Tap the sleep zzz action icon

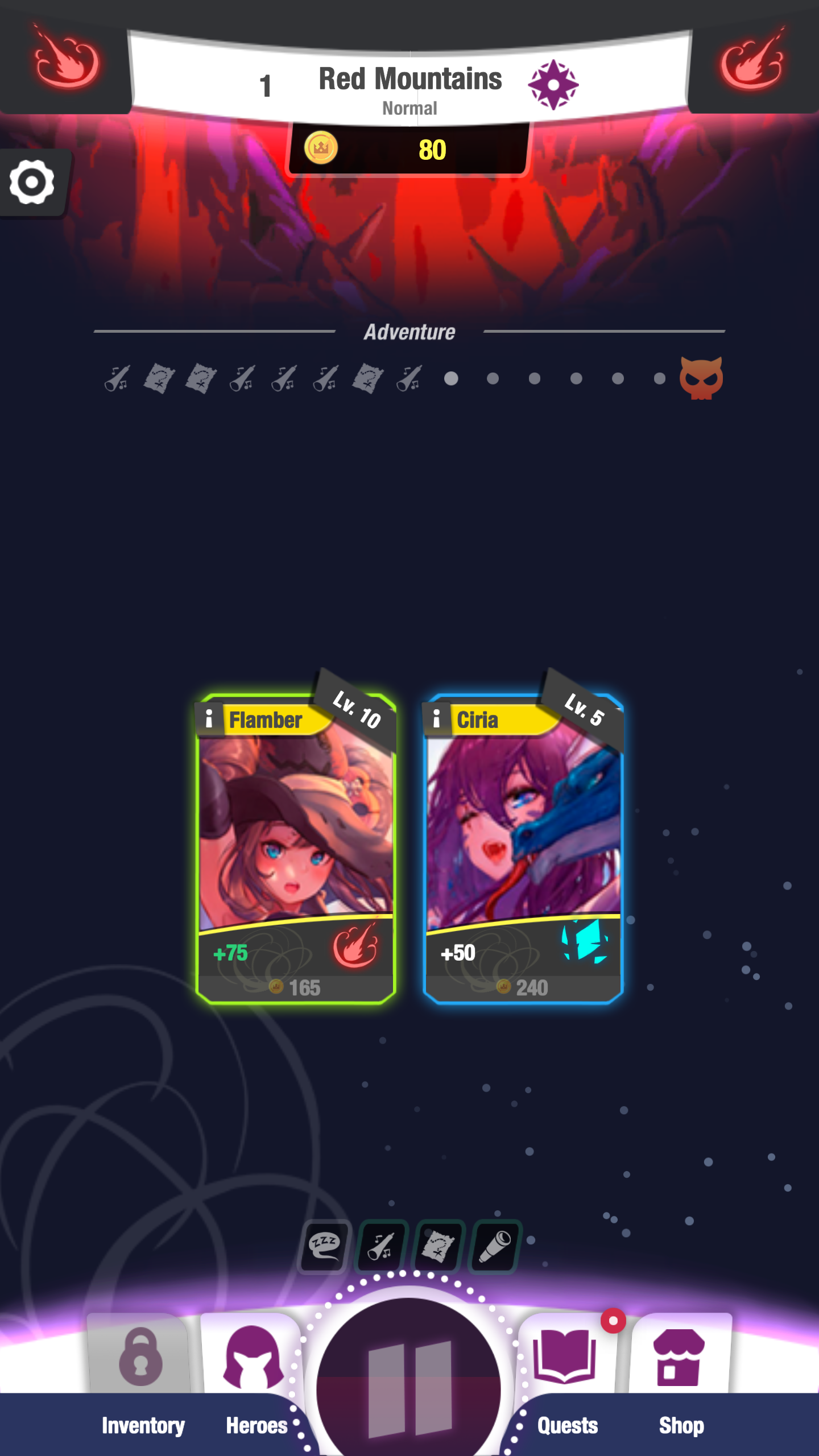[324, 1247]
